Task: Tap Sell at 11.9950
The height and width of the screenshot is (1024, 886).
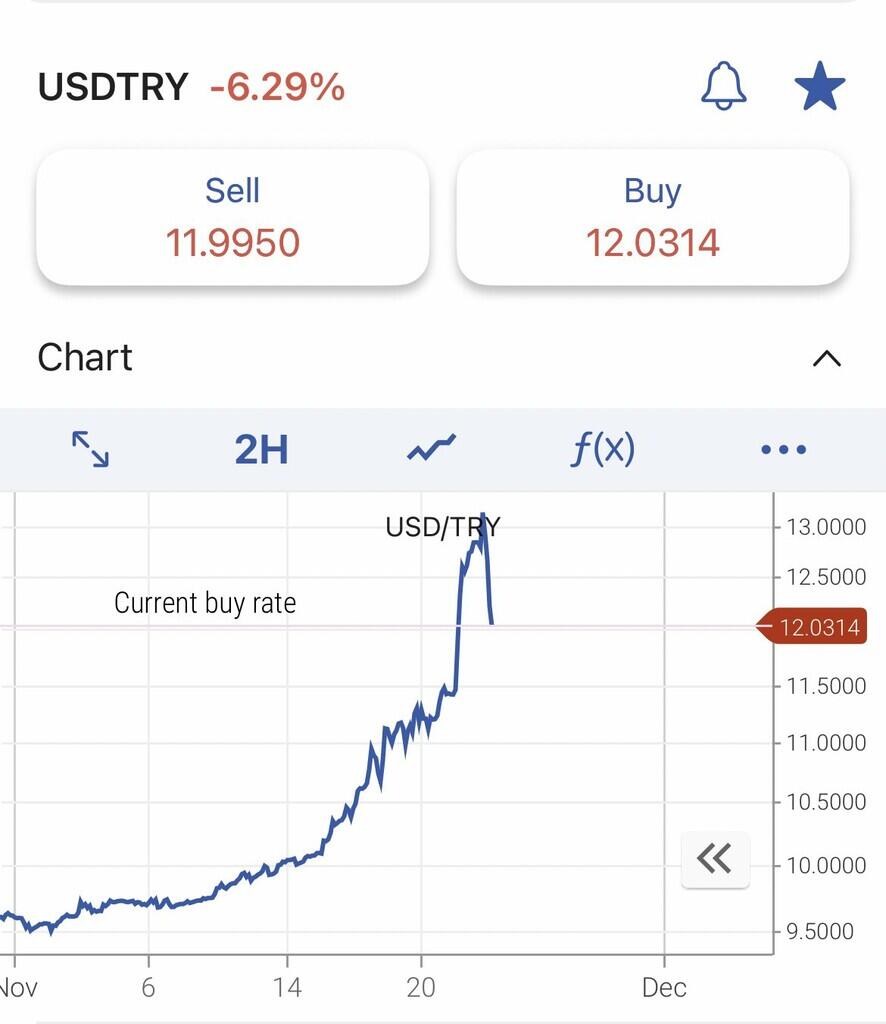Action: 232,217
